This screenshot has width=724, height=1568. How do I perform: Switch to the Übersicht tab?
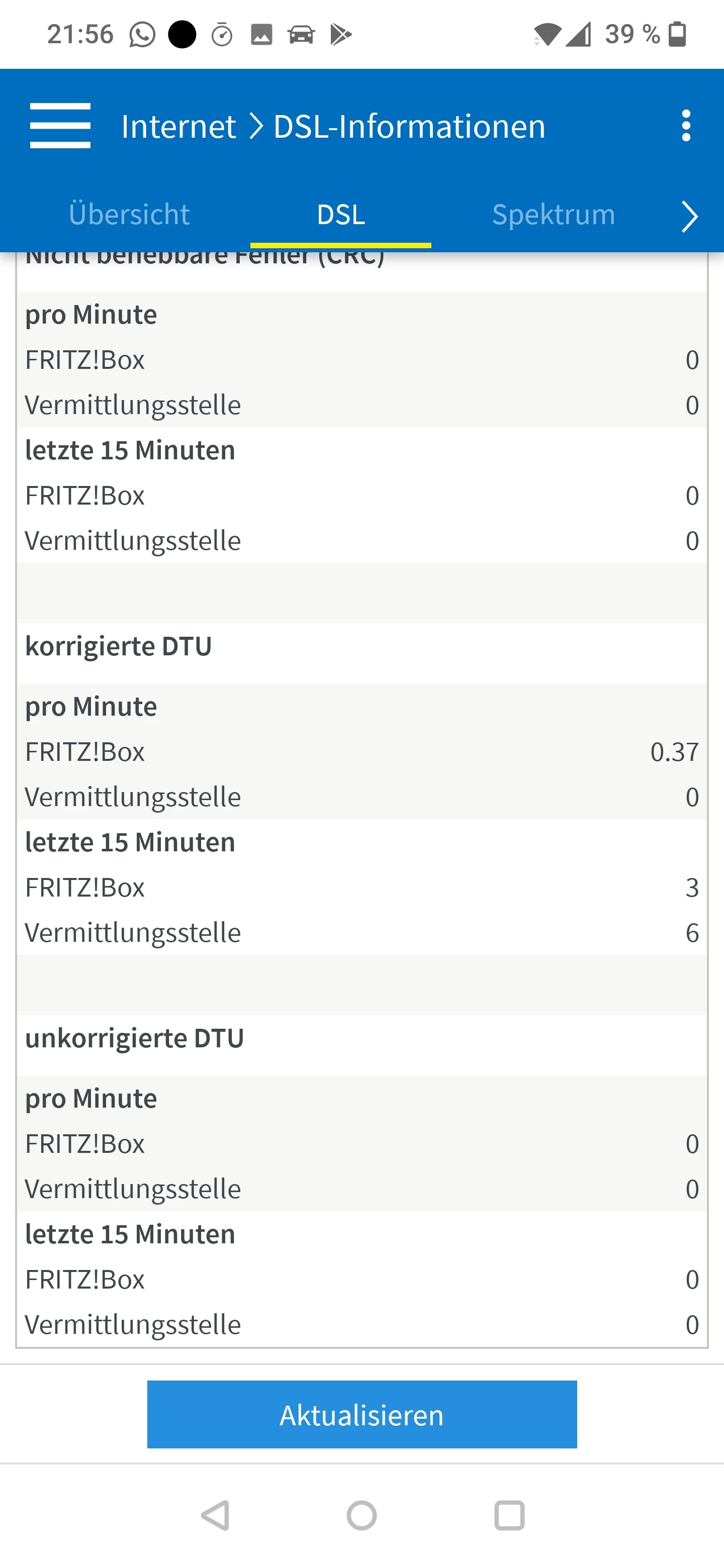(x=129, y=215)
